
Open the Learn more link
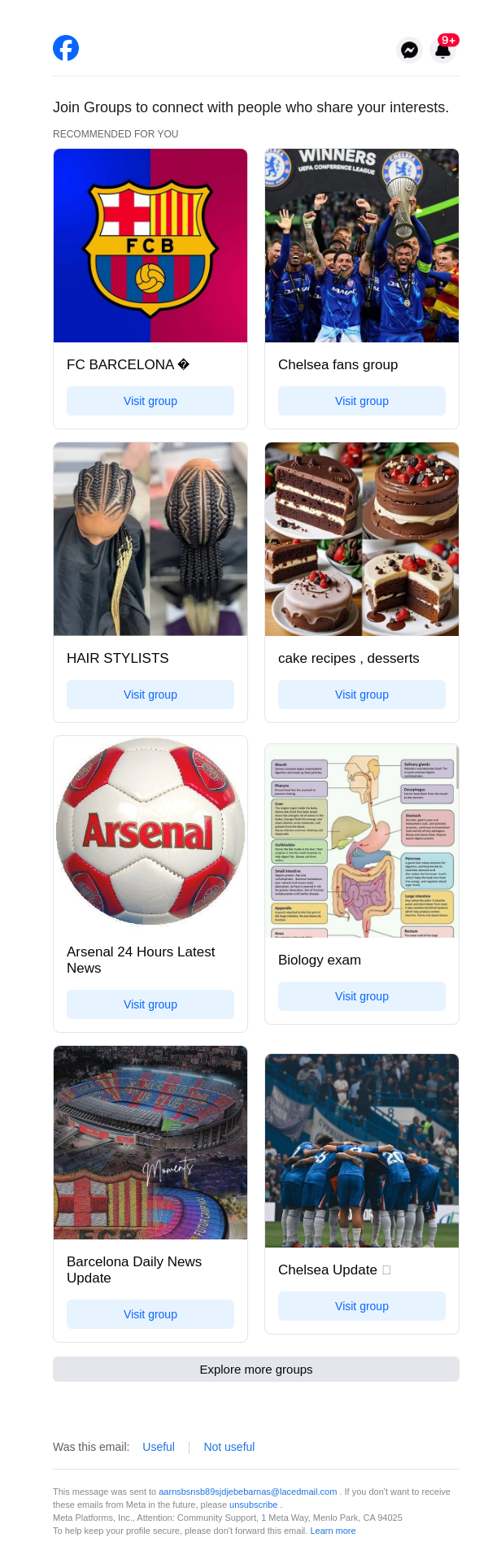(333, 1531)
